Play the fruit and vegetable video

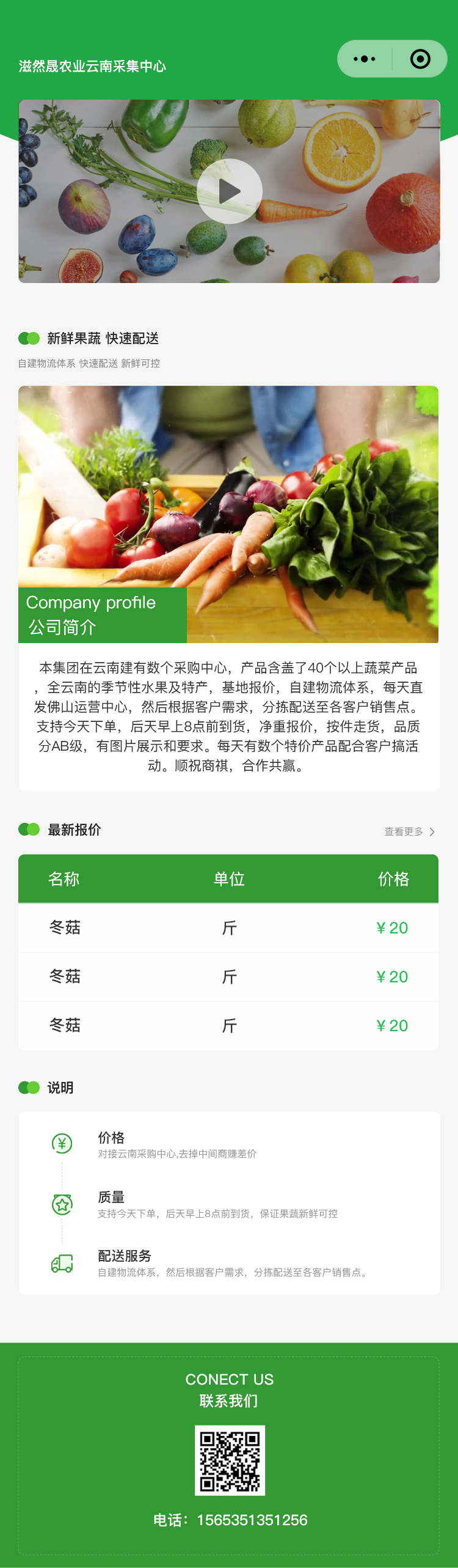(x=230, y=191)
